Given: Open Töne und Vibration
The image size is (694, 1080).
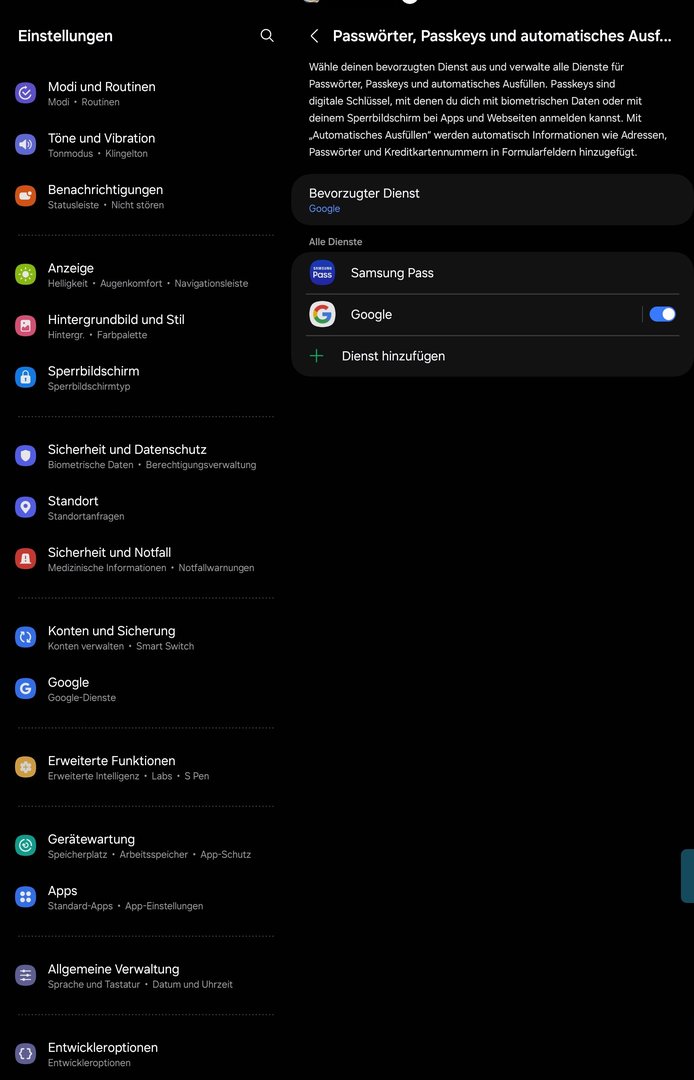Looking at the screenshot, I should pyautogui.click(x=145, y=145).
